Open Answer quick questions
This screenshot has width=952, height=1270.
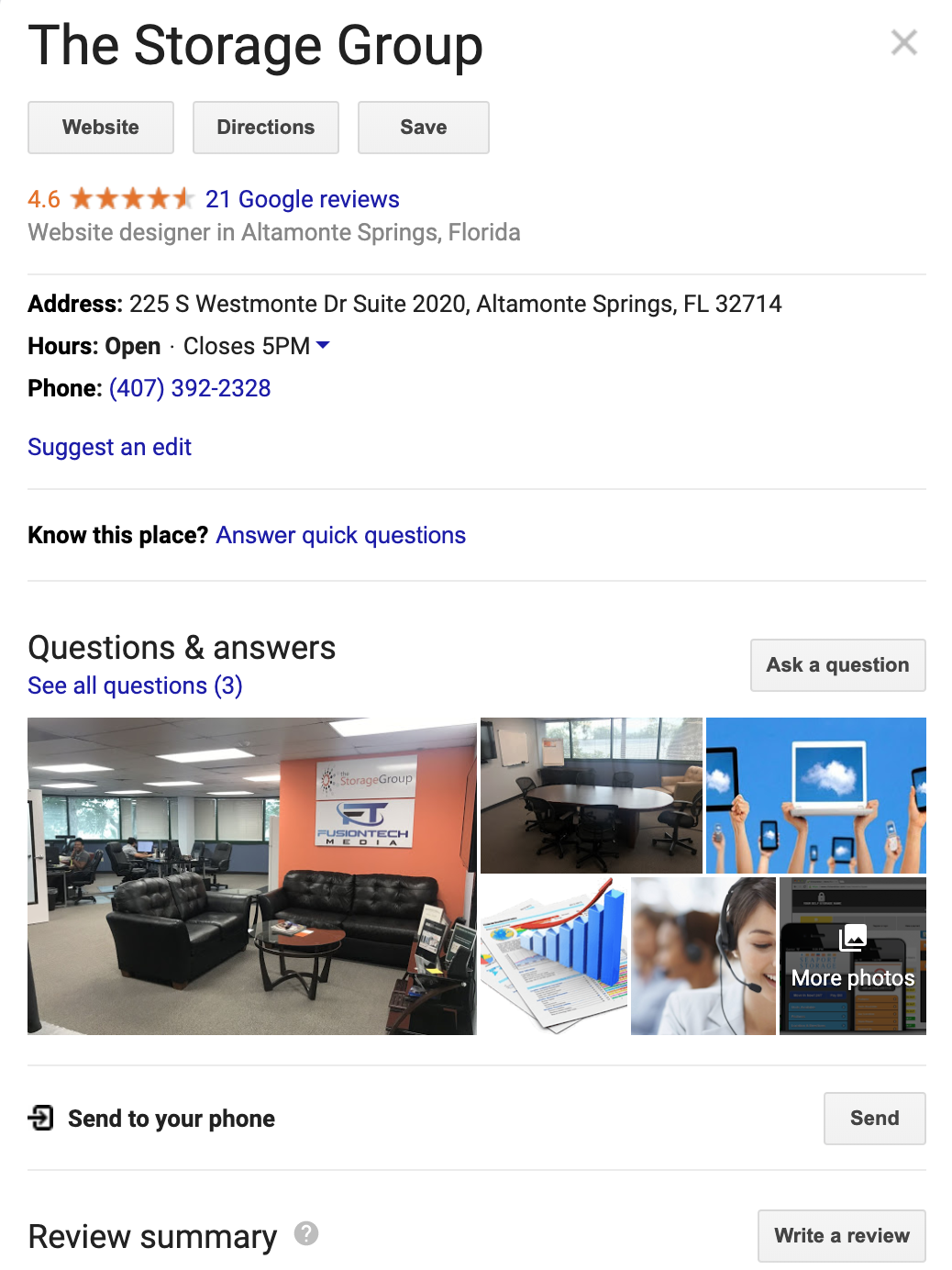click(x=340, y=535)
